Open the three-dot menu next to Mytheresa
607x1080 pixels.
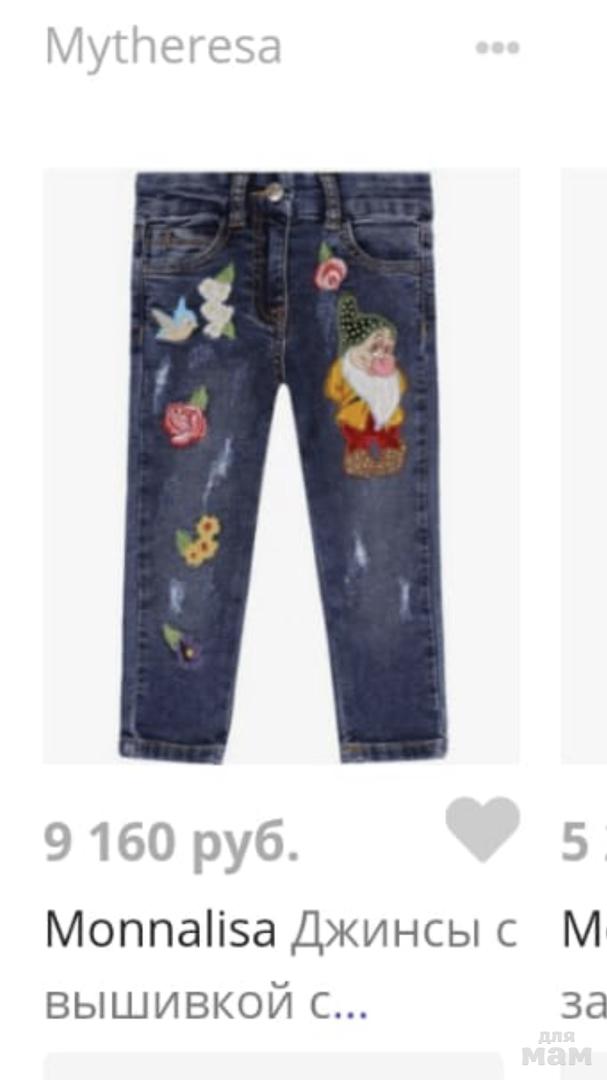(496, 47)
